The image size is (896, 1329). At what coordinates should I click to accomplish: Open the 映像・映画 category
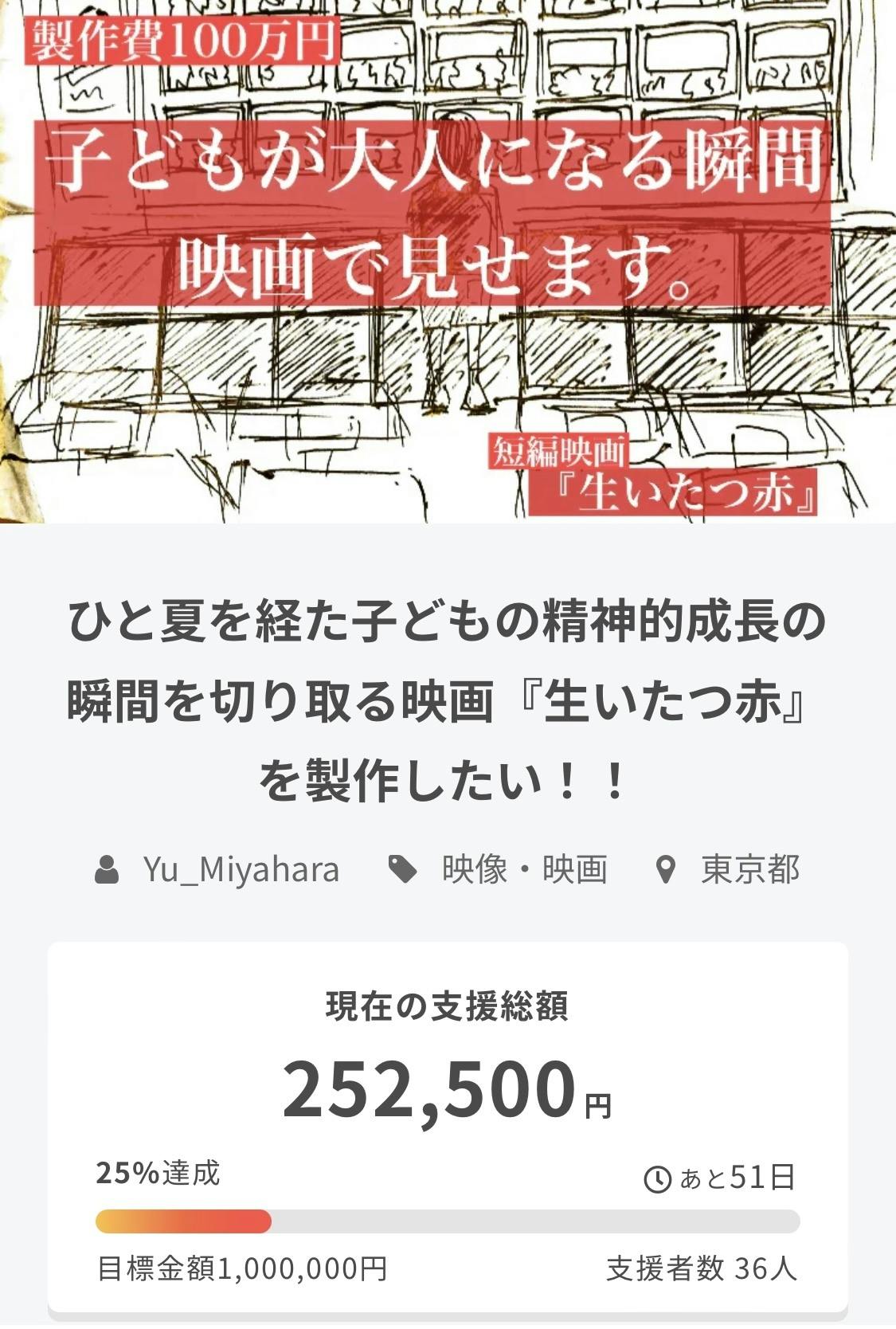pos(524,869)
